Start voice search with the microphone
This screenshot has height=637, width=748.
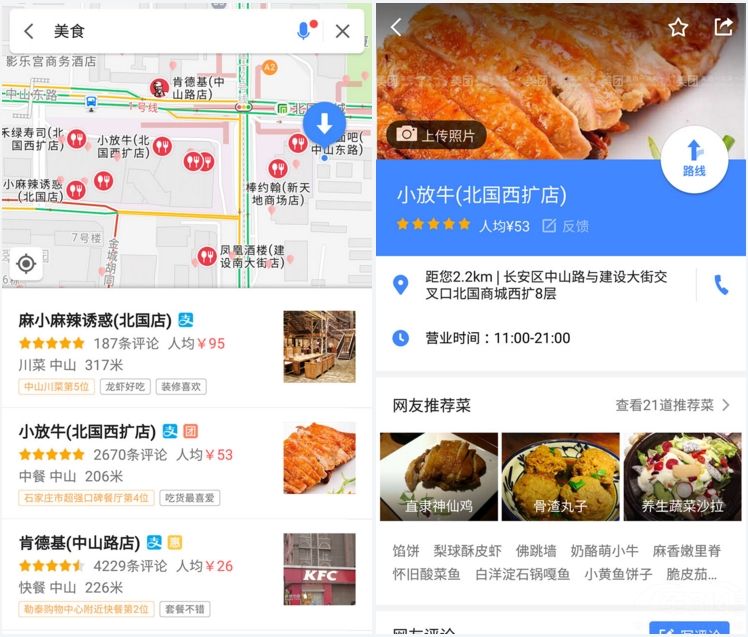coord(305,31)
